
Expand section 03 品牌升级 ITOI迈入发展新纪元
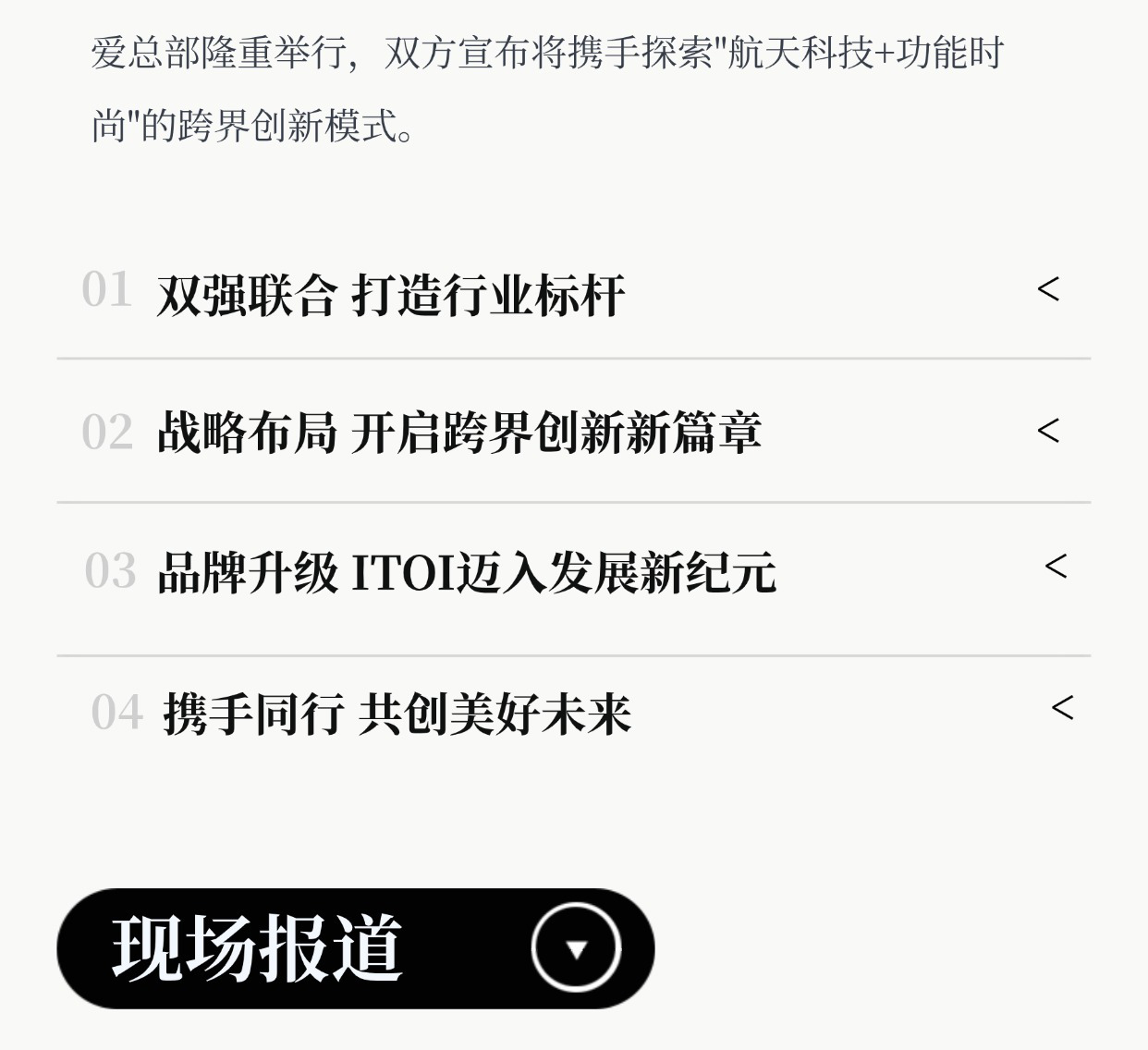1056,566
